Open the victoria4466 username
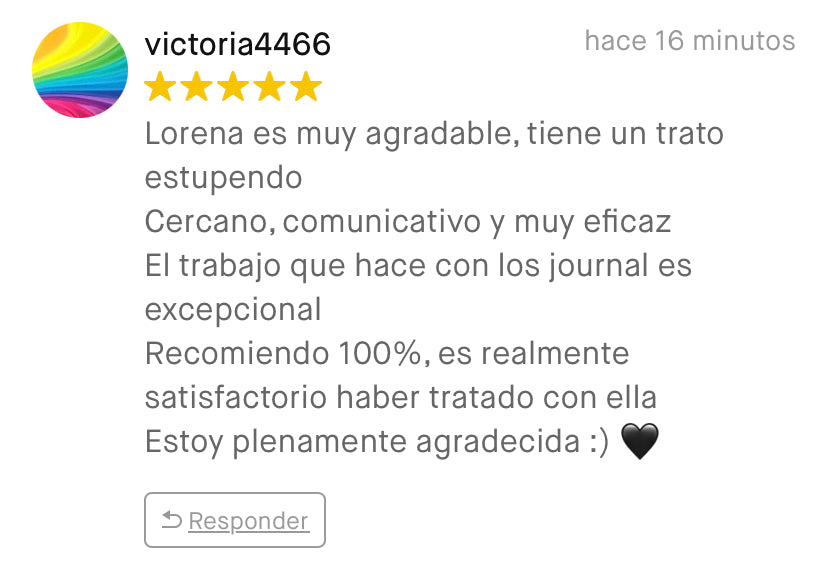The width and height of the screenshot is (828, 567). [x=238, y=45]
